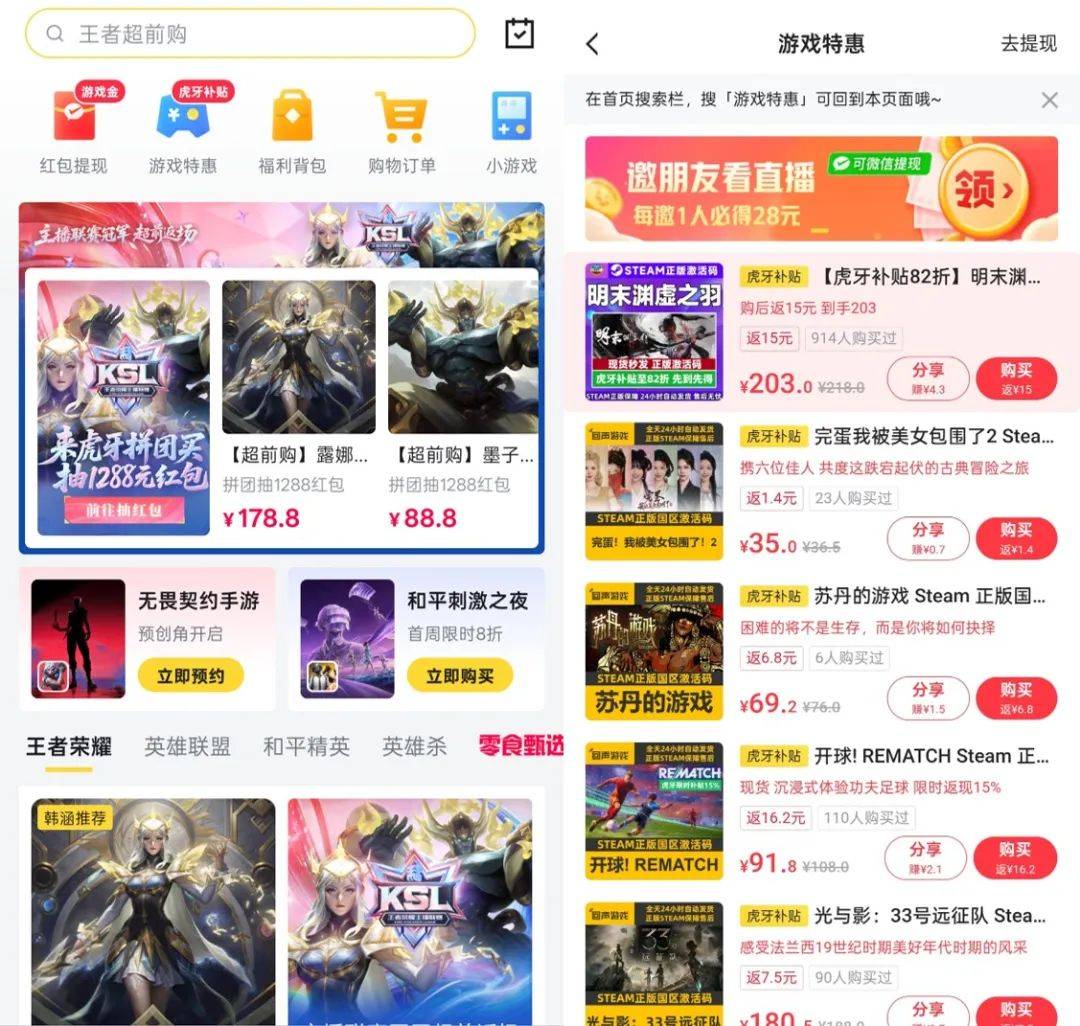The height and width of the screenshot is (1026, 1080).
Task: Share the 开球! REMATCH deal
Action: click(x=925, y=857)
